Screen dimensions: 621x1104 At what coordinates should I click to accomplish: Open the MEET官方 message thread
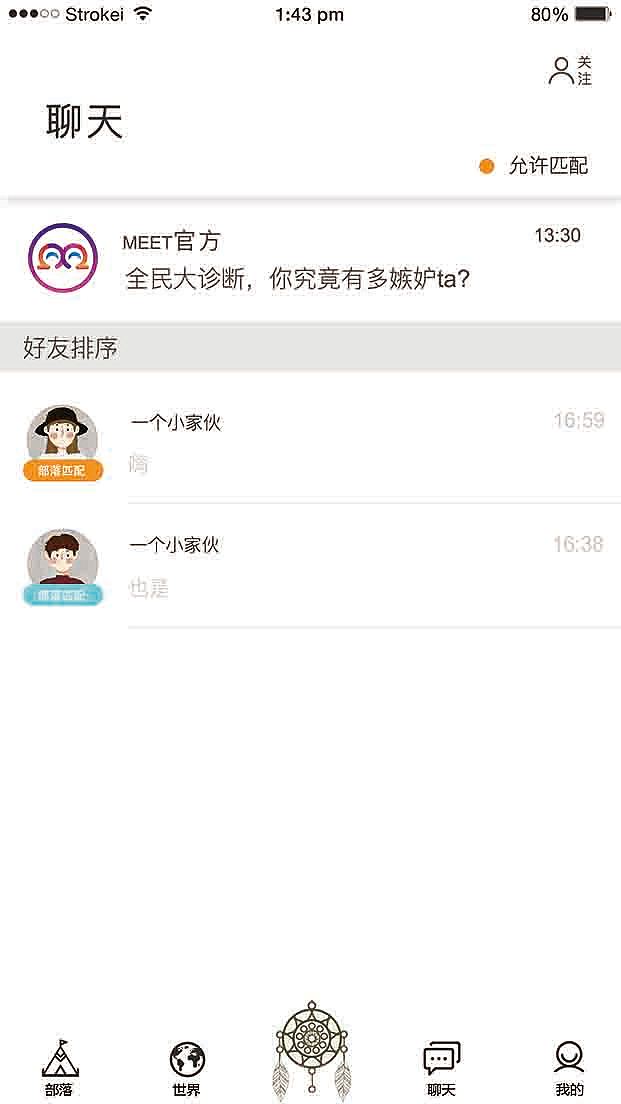[310, 260]
